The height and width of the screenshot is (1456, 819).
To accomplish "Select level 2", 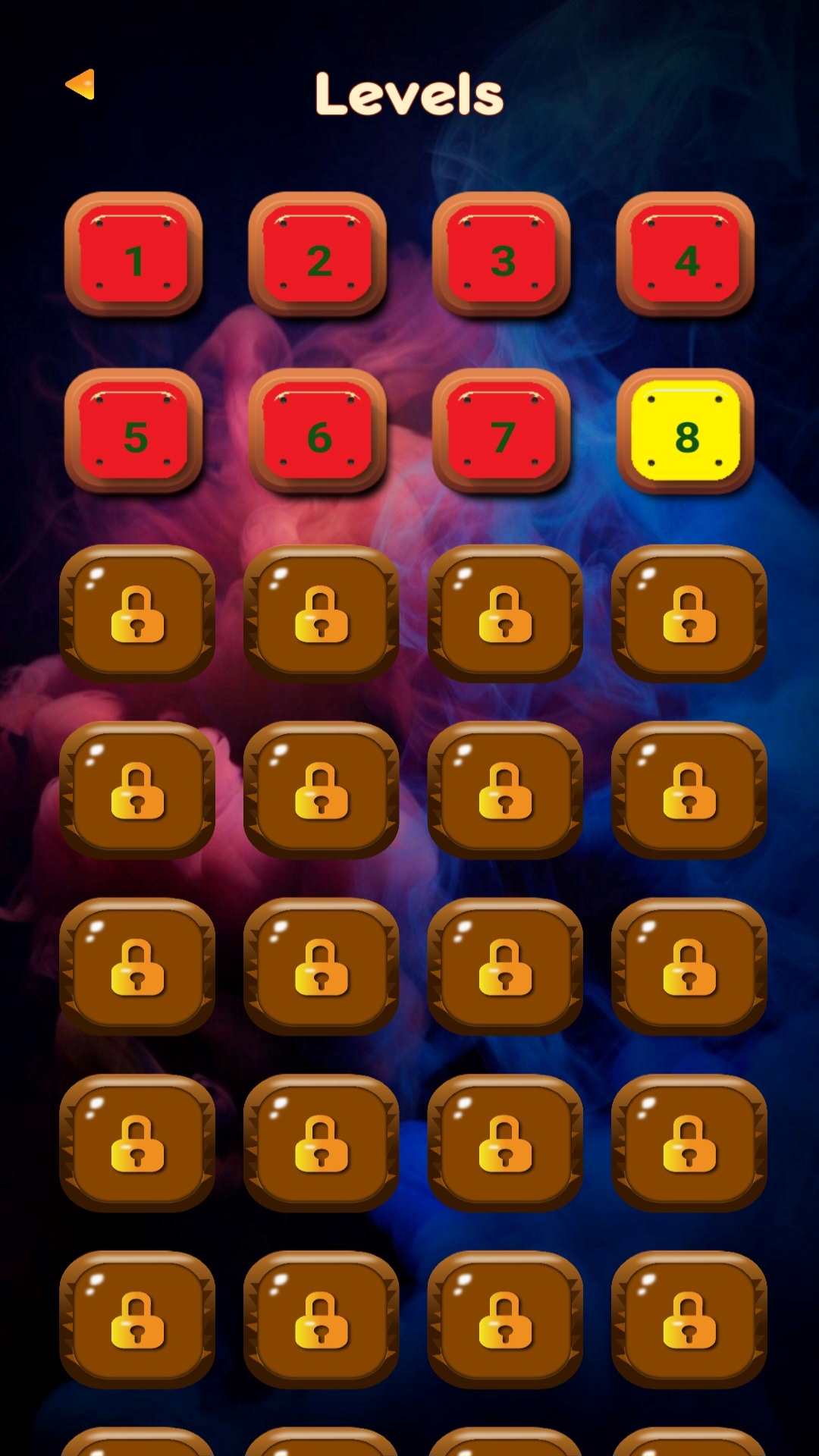I will tap(318, 255).
